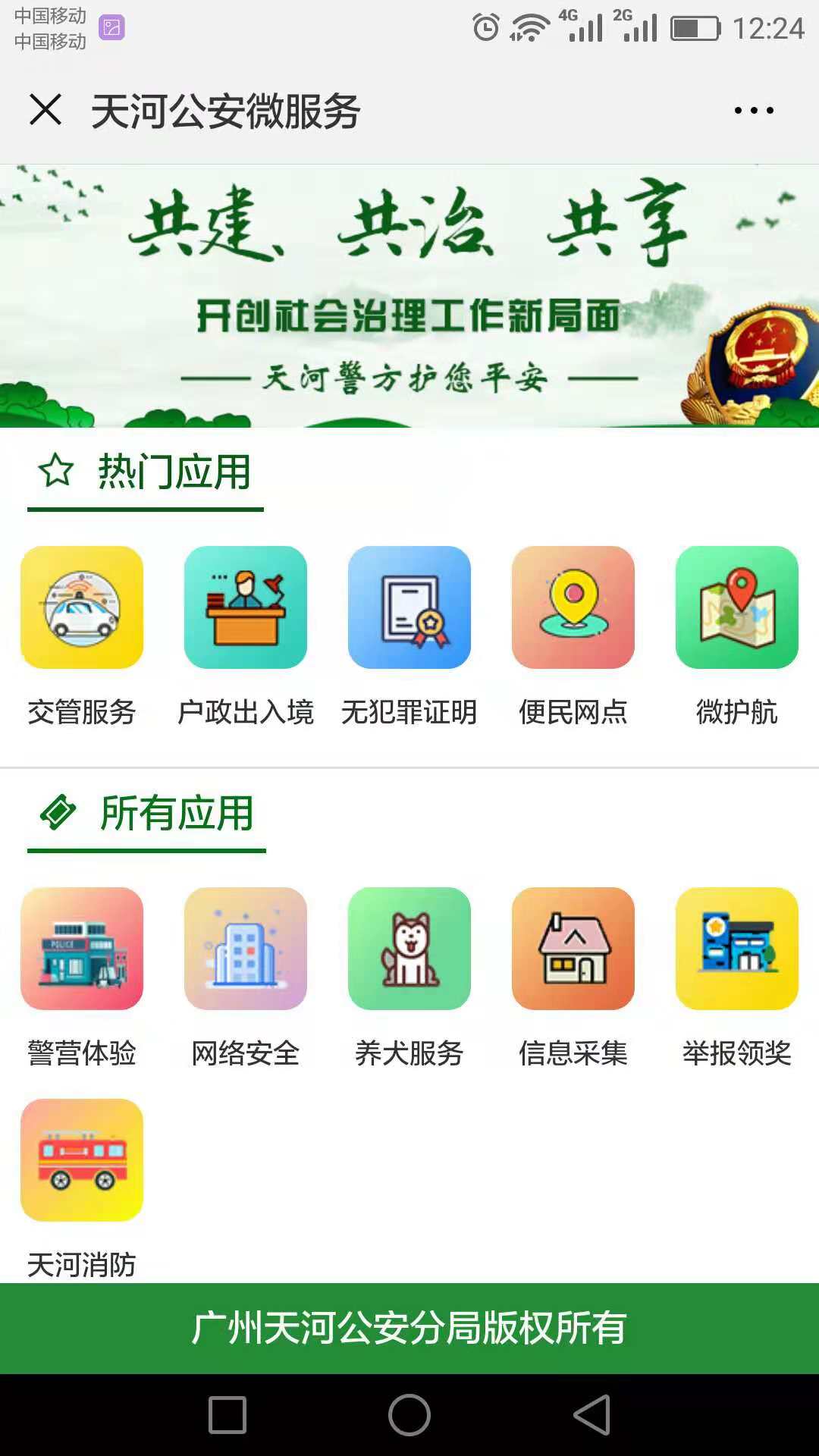Open 举报领奖 reporting rewards
Image resolution: width=819 pixels, height=1456 pixels.
coord(737,949)
